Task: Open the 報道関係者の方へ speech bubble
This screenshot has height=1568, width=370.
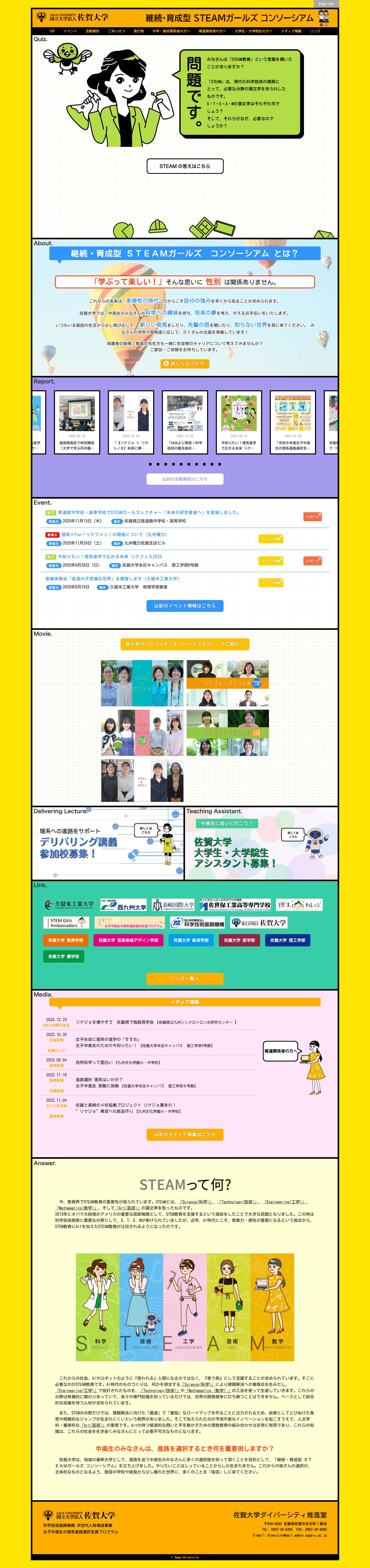Action: (280, 1051)
